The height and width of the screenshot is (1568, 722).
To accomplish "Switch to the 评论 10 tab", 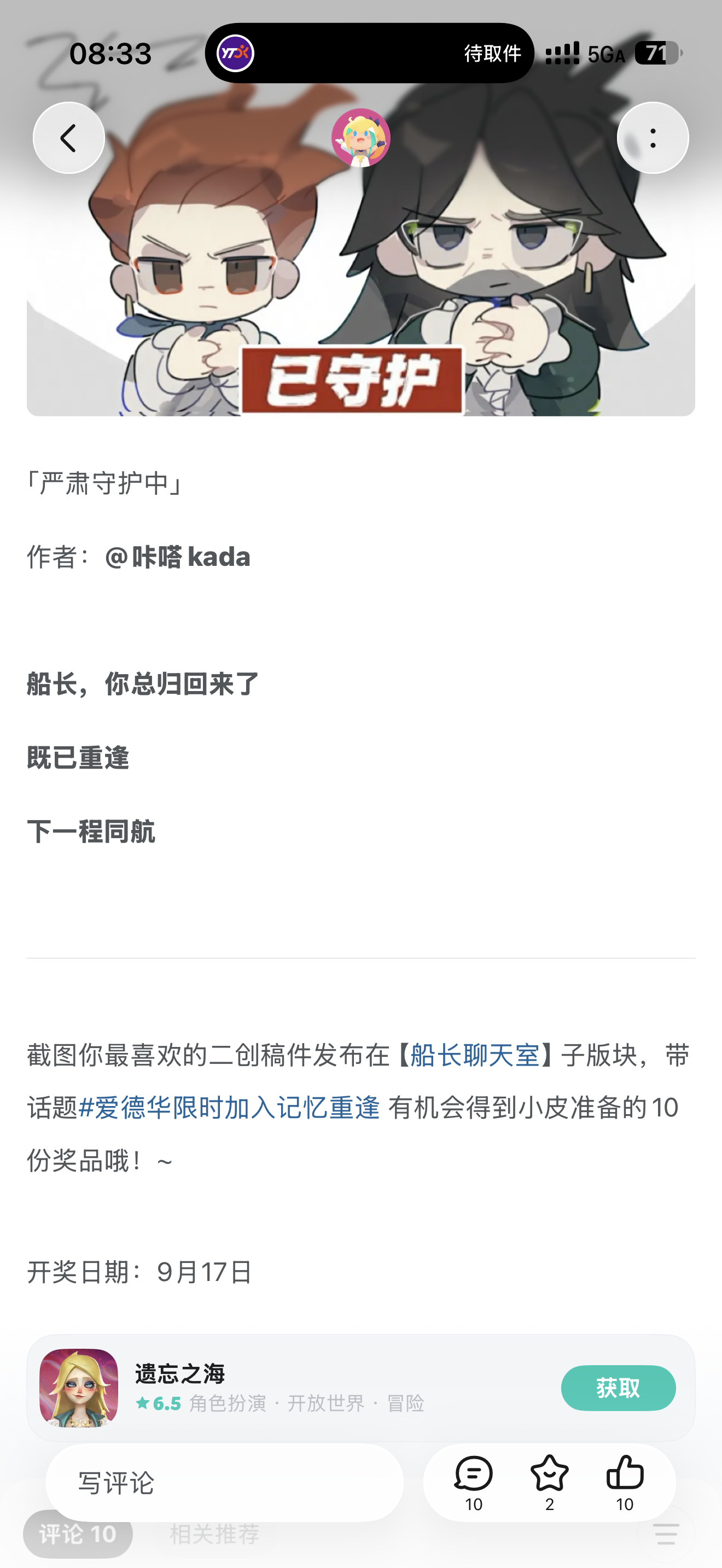I will 78,1535.
